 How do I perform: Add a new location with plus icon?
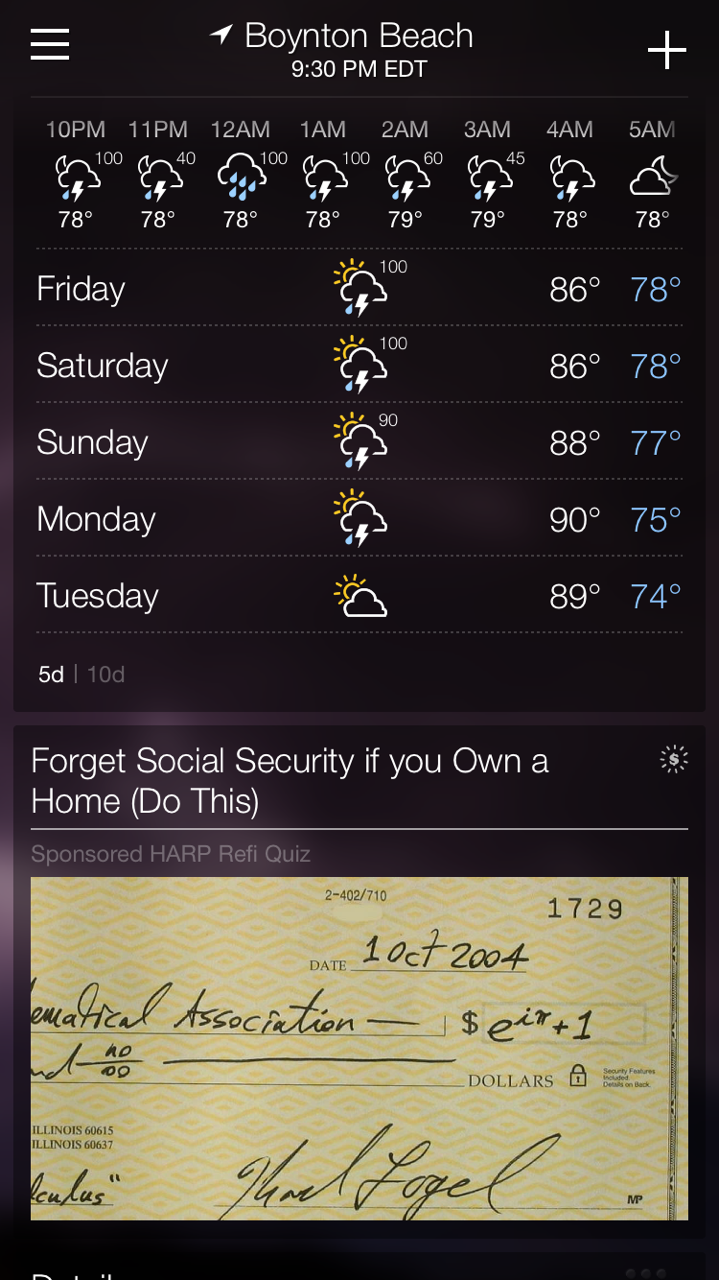click(x=666, y=49)
